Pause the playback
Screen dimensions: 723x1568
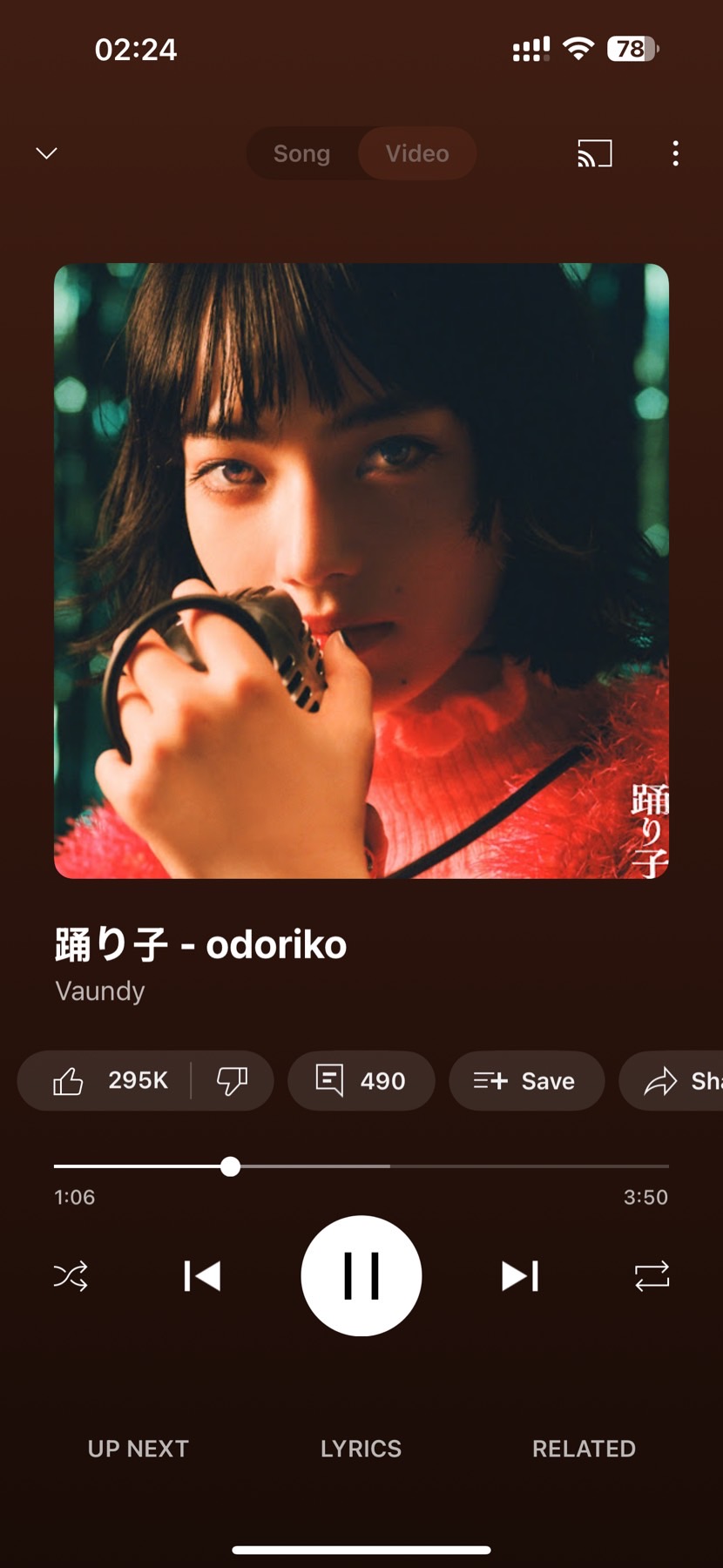(361, 1276)
